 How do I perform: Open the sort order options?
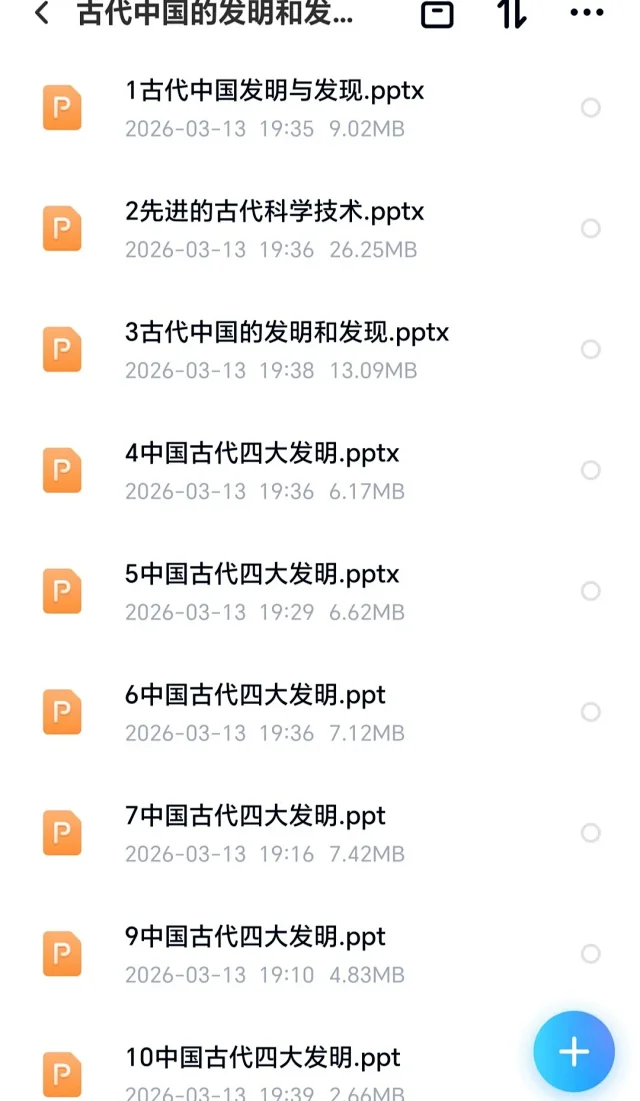point(511,14)
